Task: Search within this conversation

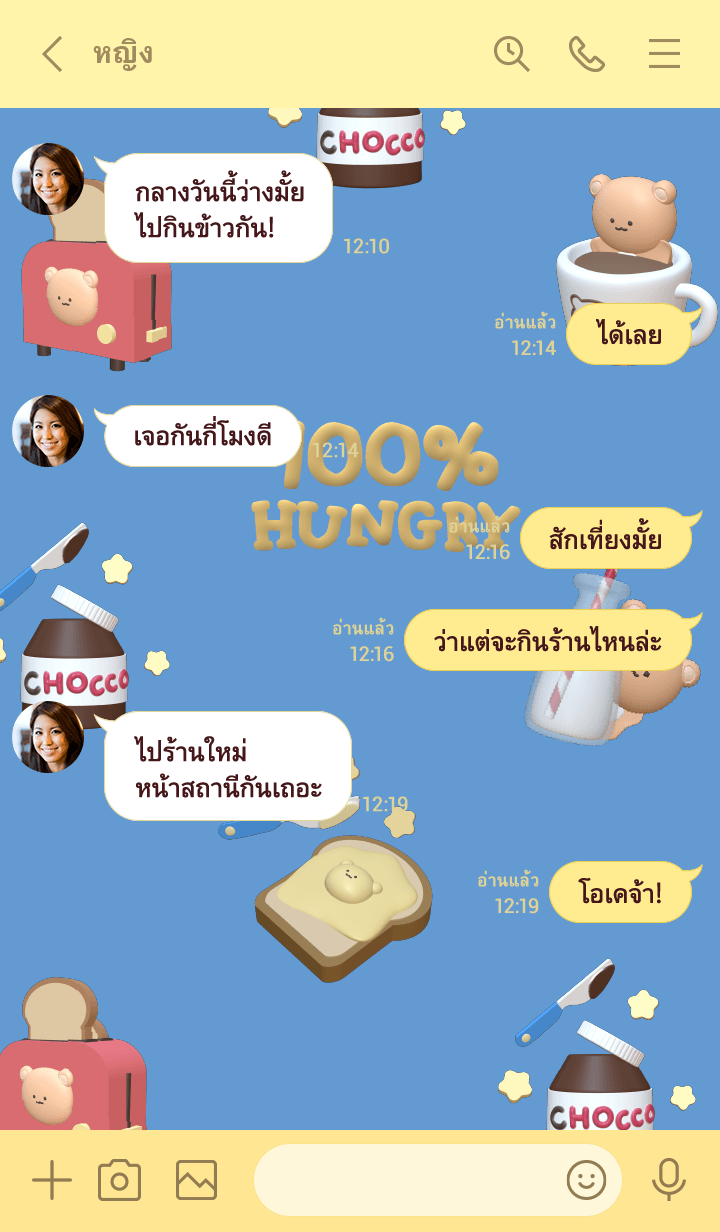Action: pos(511,54)
